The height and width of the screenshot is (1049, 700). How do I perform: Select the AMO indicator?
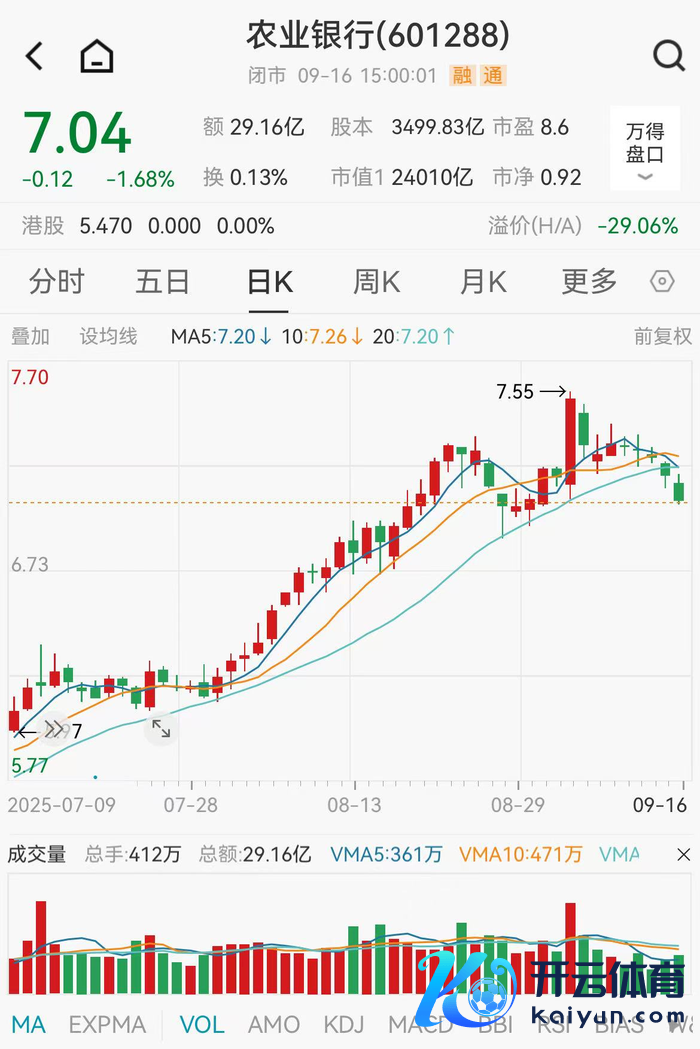tap(273, 1025)
